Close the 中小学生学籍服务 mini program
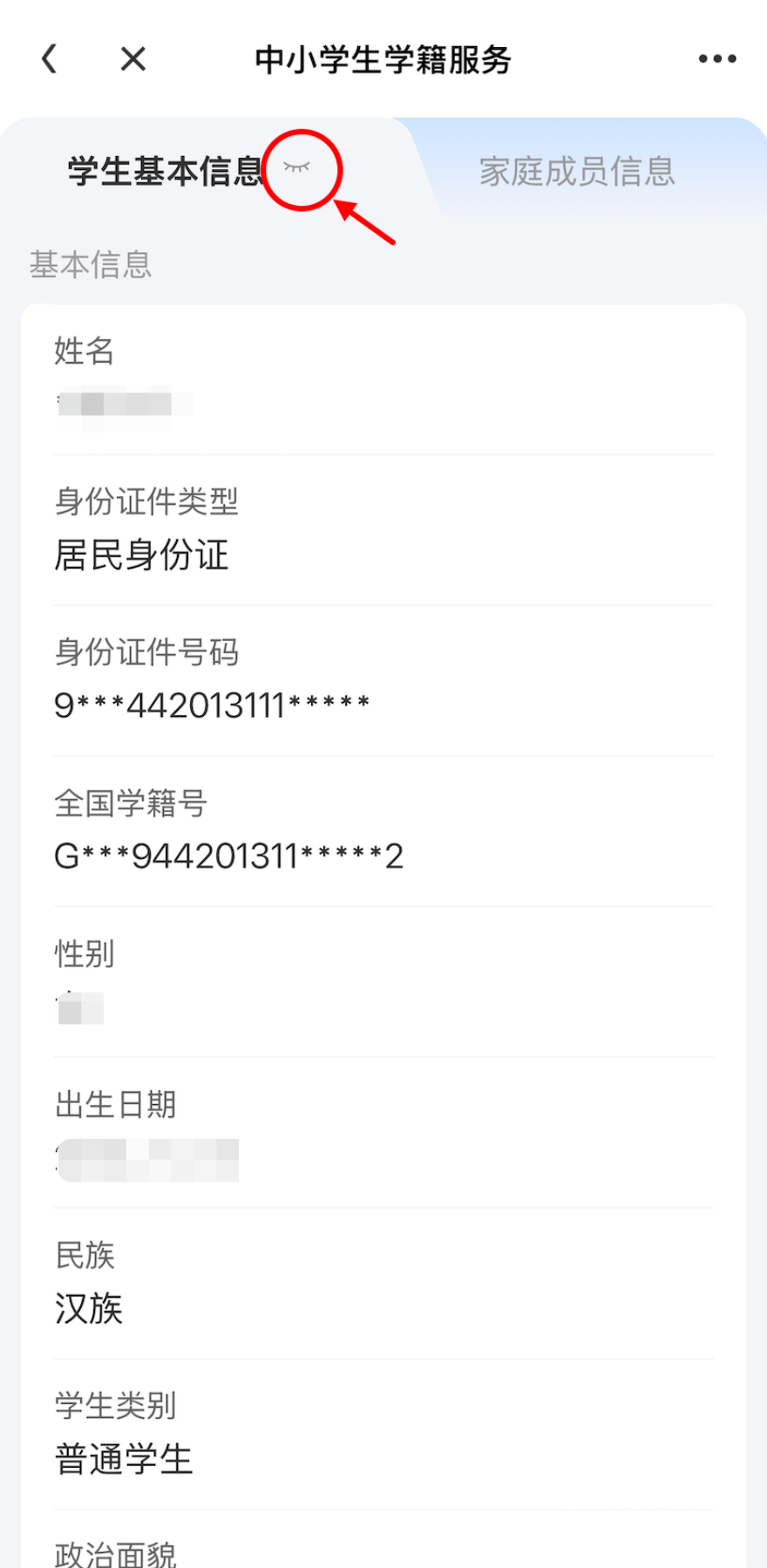Screen dimensions: 767x1568 (133, 59)
